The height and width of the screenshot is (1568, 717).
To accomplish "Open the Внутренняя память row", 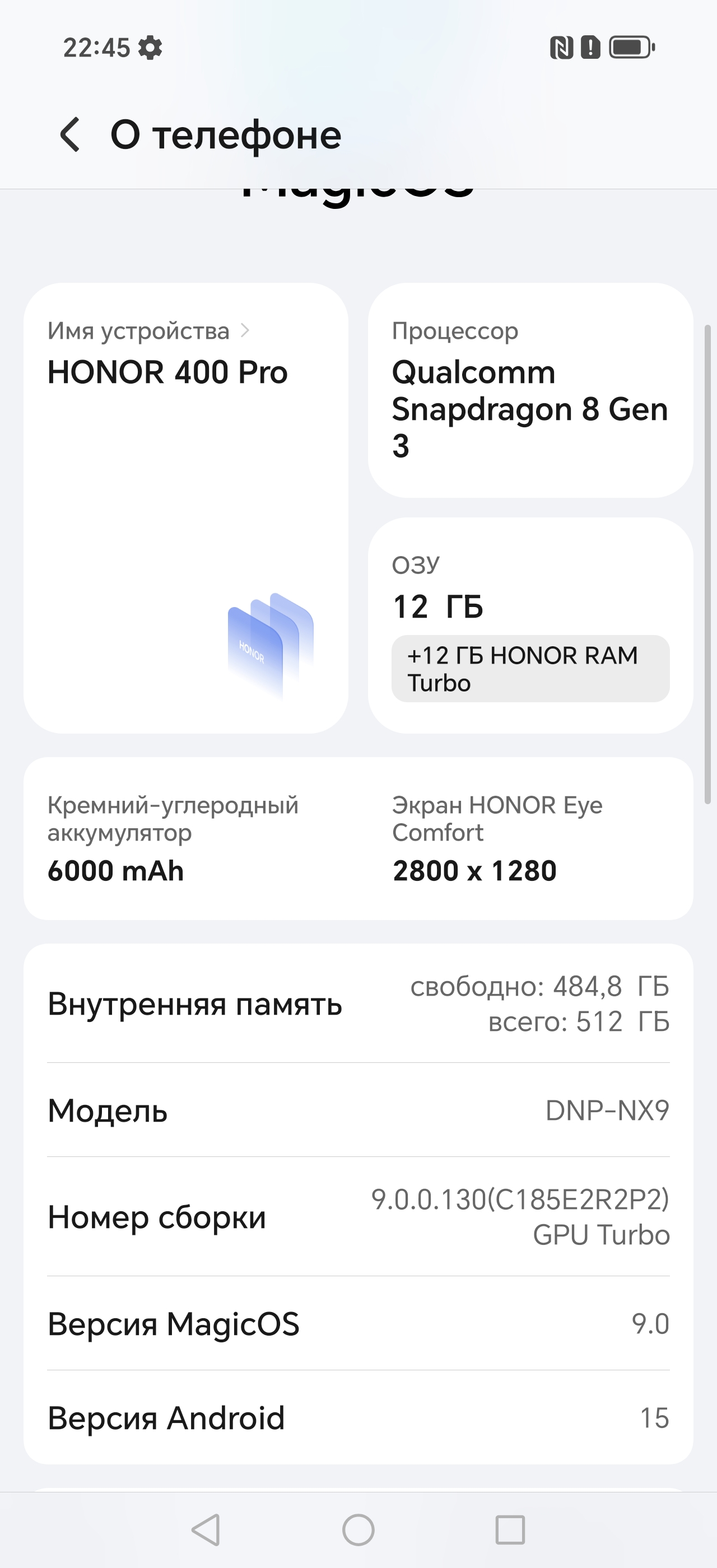I will pos(358,1004).
